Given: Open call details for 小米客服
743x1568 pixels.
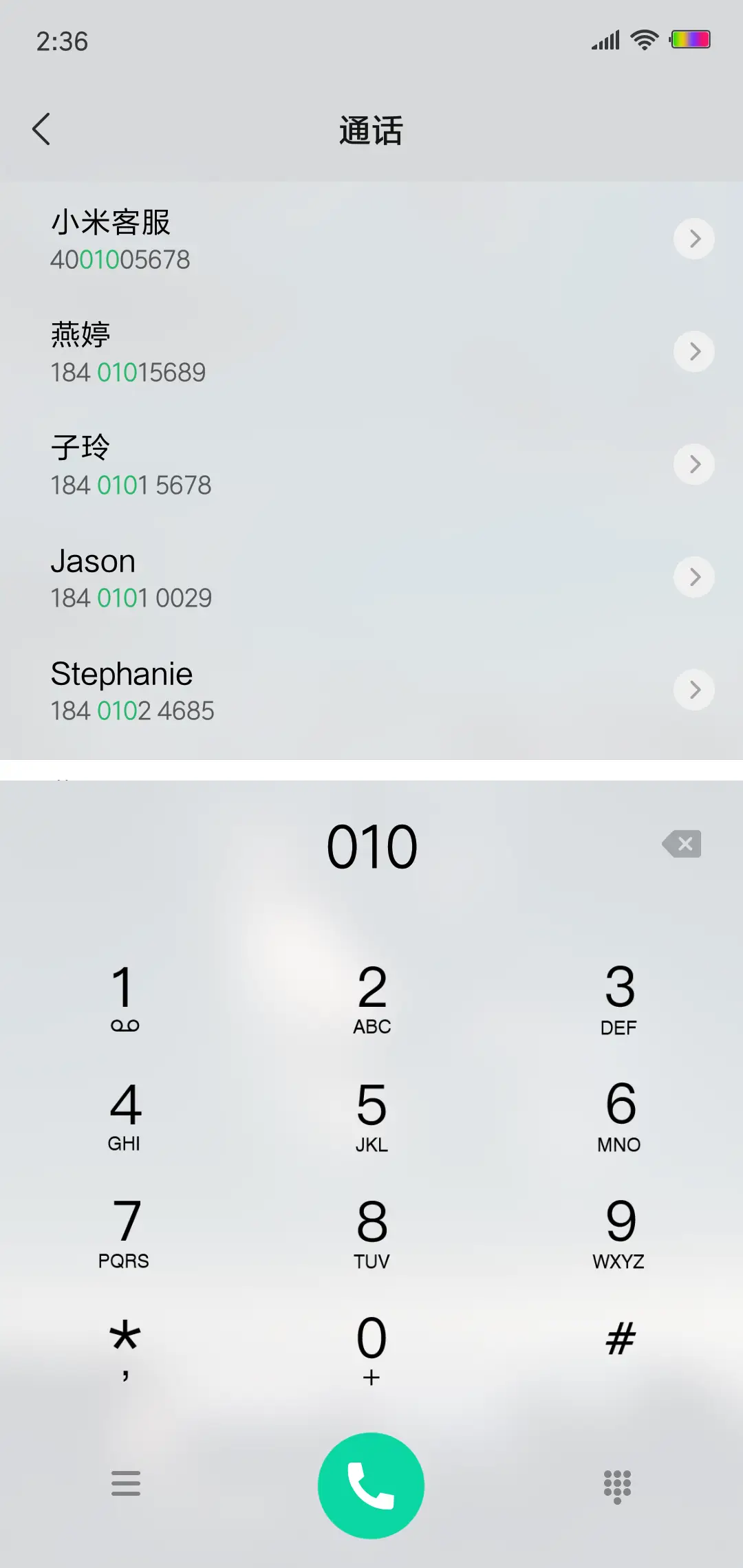Looking at the screenshot, I should [694, 239].
